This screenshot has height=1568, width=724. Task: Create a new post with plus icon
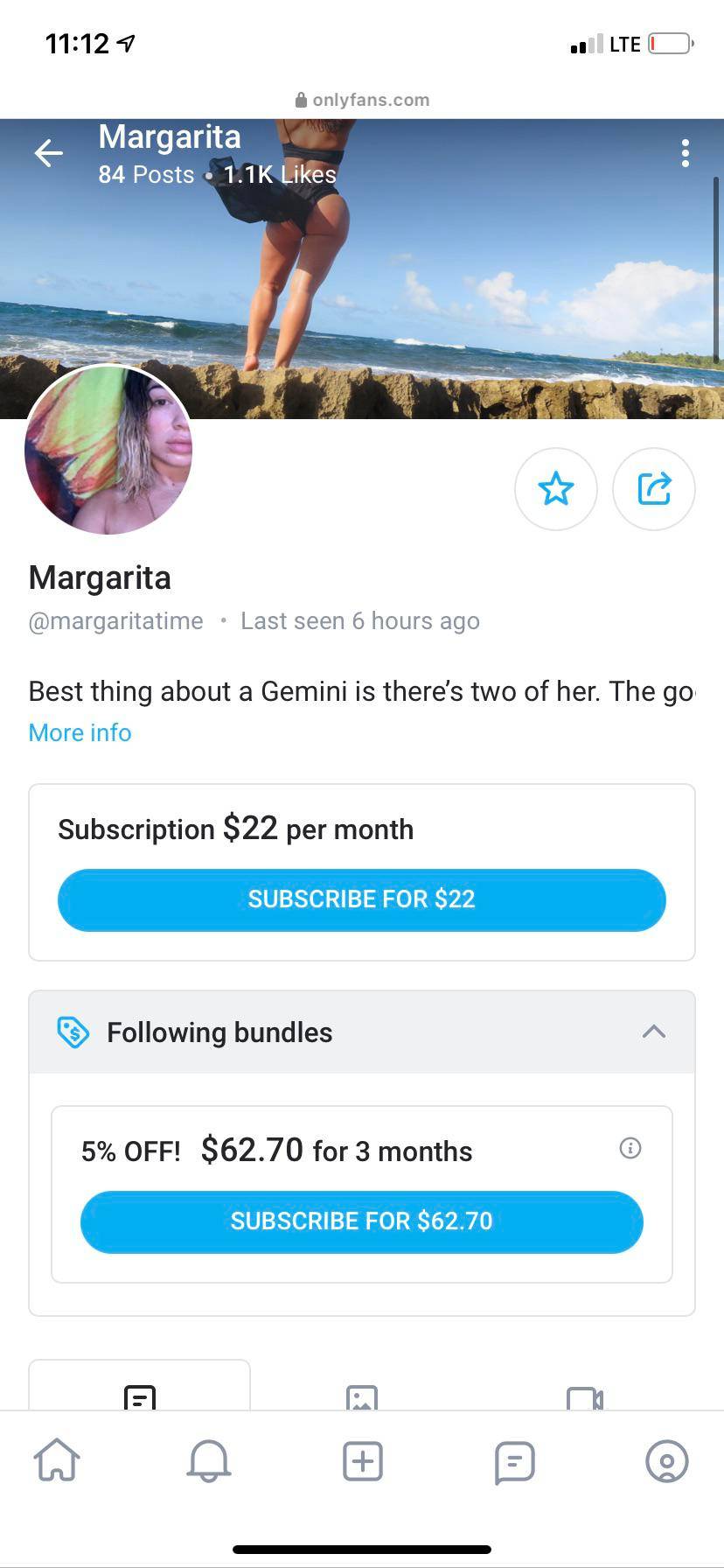point(361,1460)
